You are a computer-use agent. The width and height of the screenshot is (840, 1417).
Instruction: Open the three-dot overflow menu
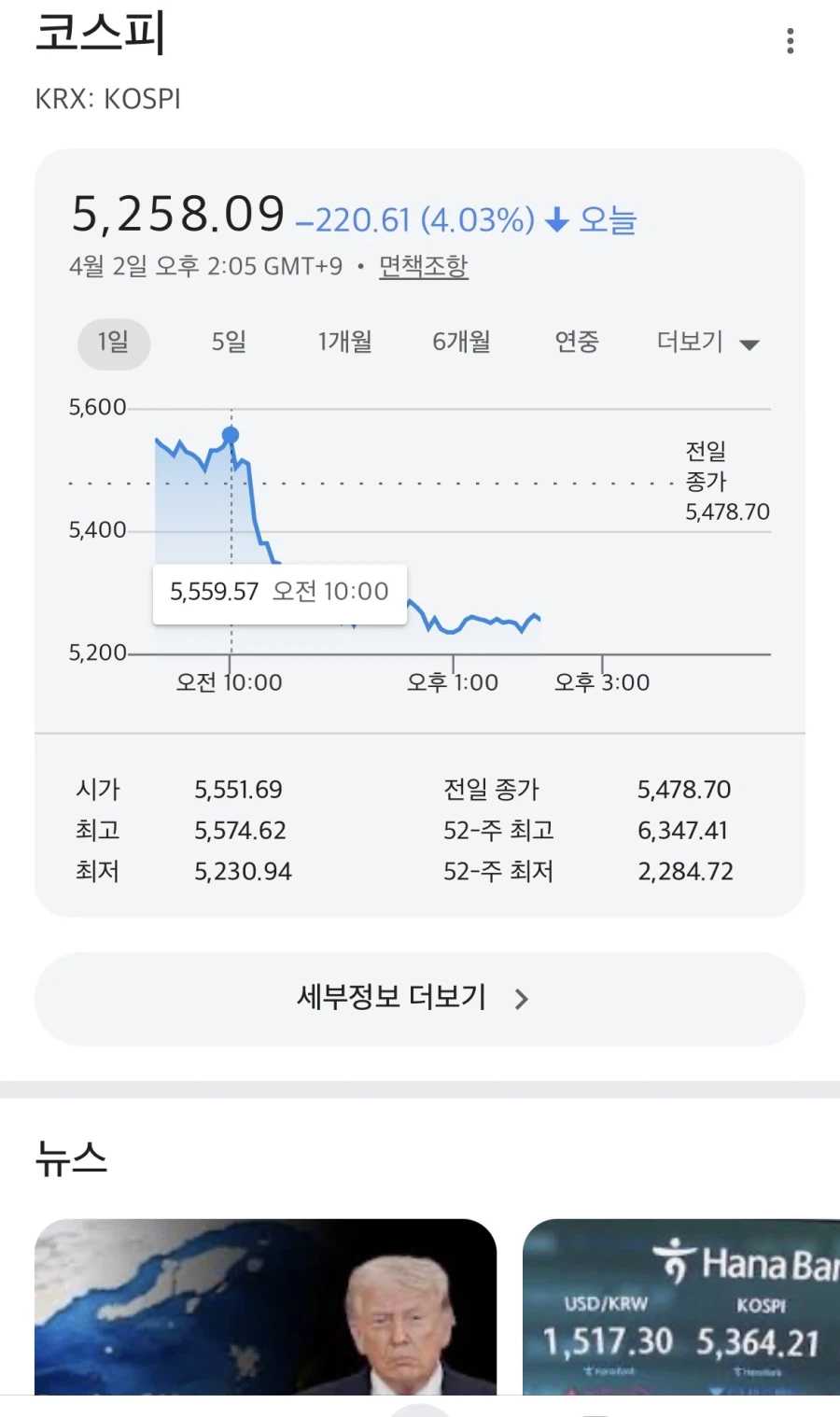coord(790,41)
